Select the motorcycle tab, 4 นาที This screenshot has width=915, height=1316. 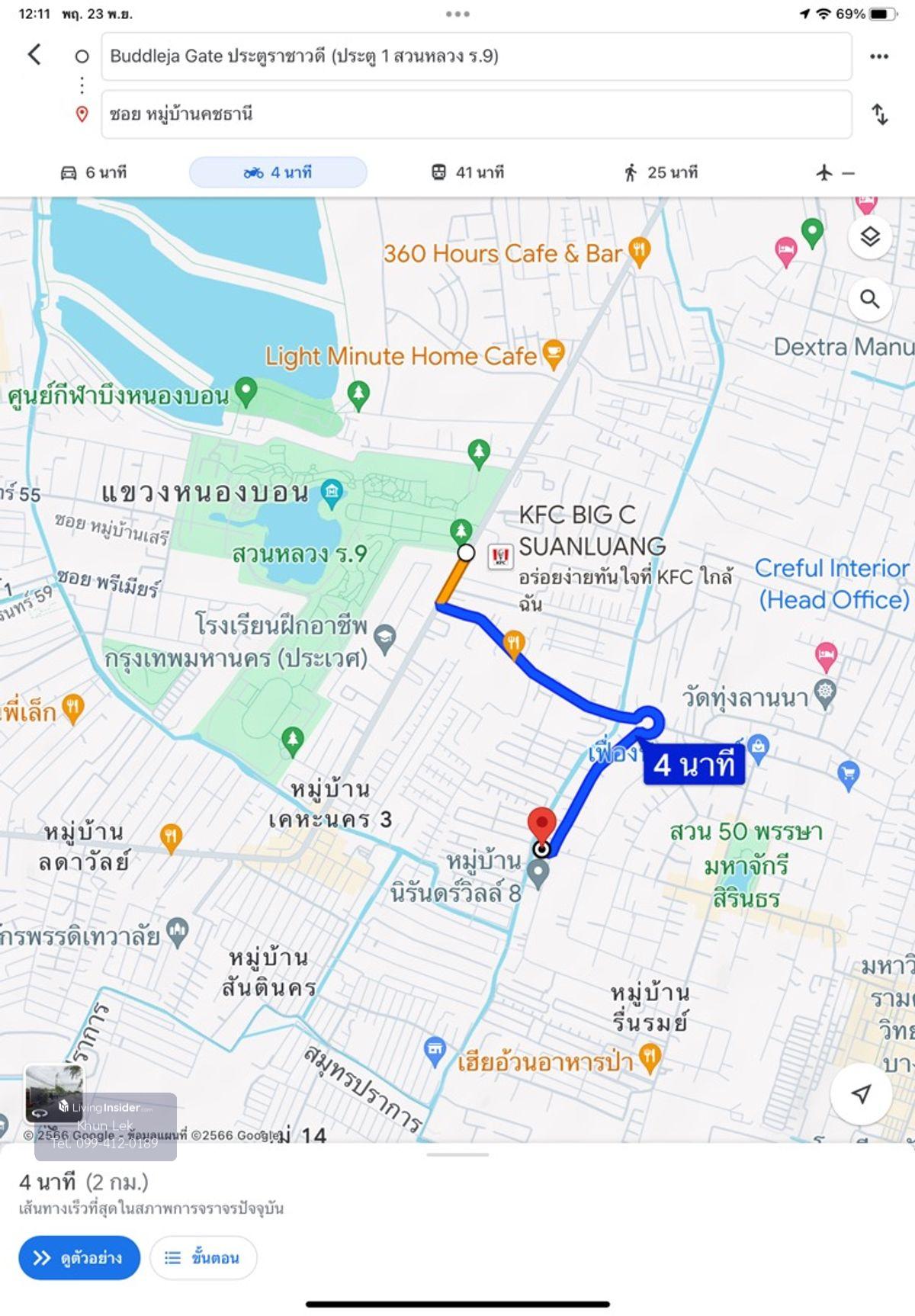click(x=278, y=173)
